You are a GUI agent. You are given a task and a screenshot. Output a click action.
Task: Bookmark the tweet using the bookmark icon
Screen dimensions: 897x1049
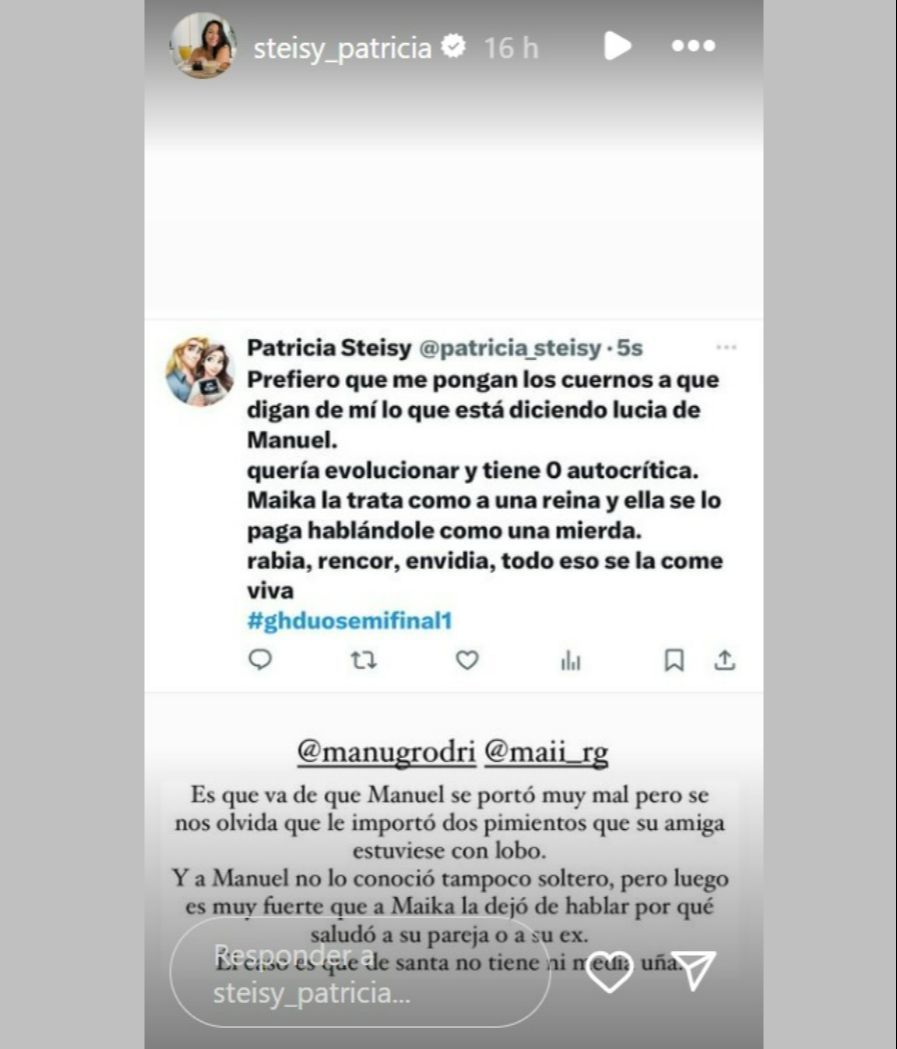point(675,660)
